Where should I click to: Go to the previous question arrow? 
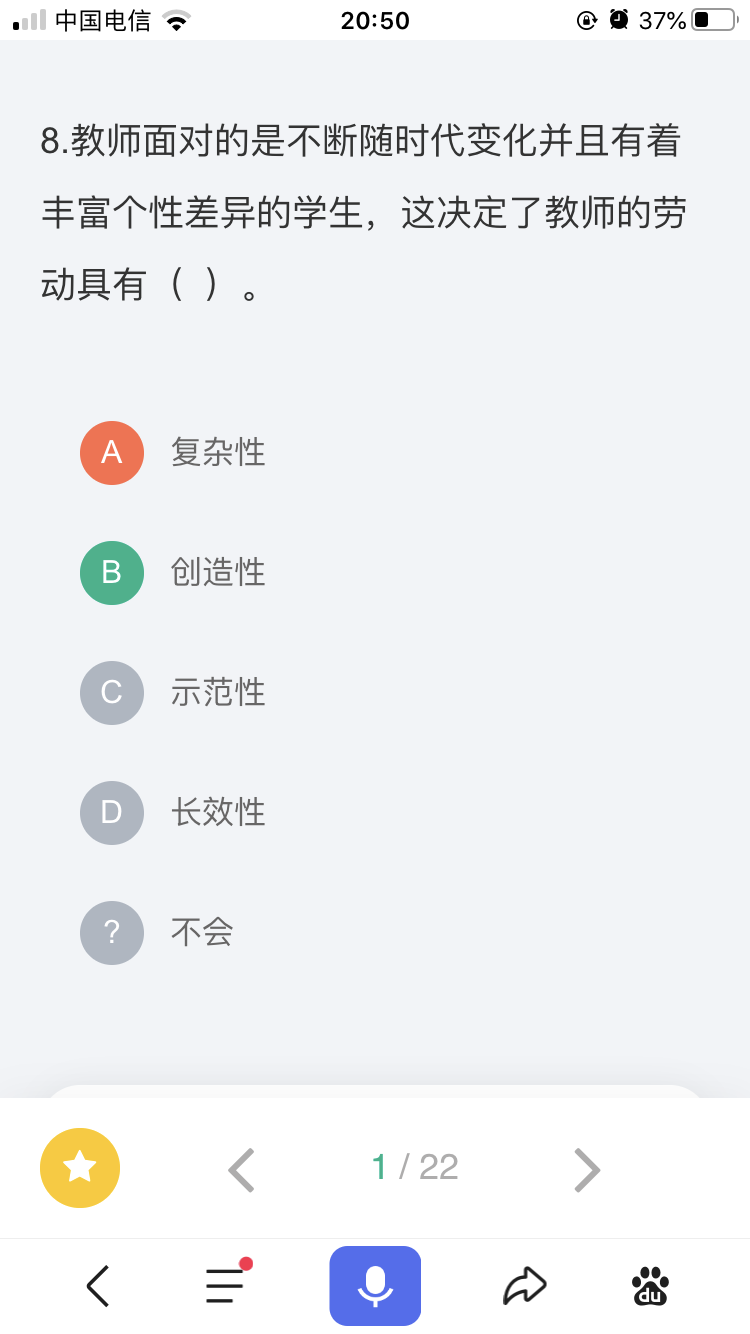(x=241, y=1169)
